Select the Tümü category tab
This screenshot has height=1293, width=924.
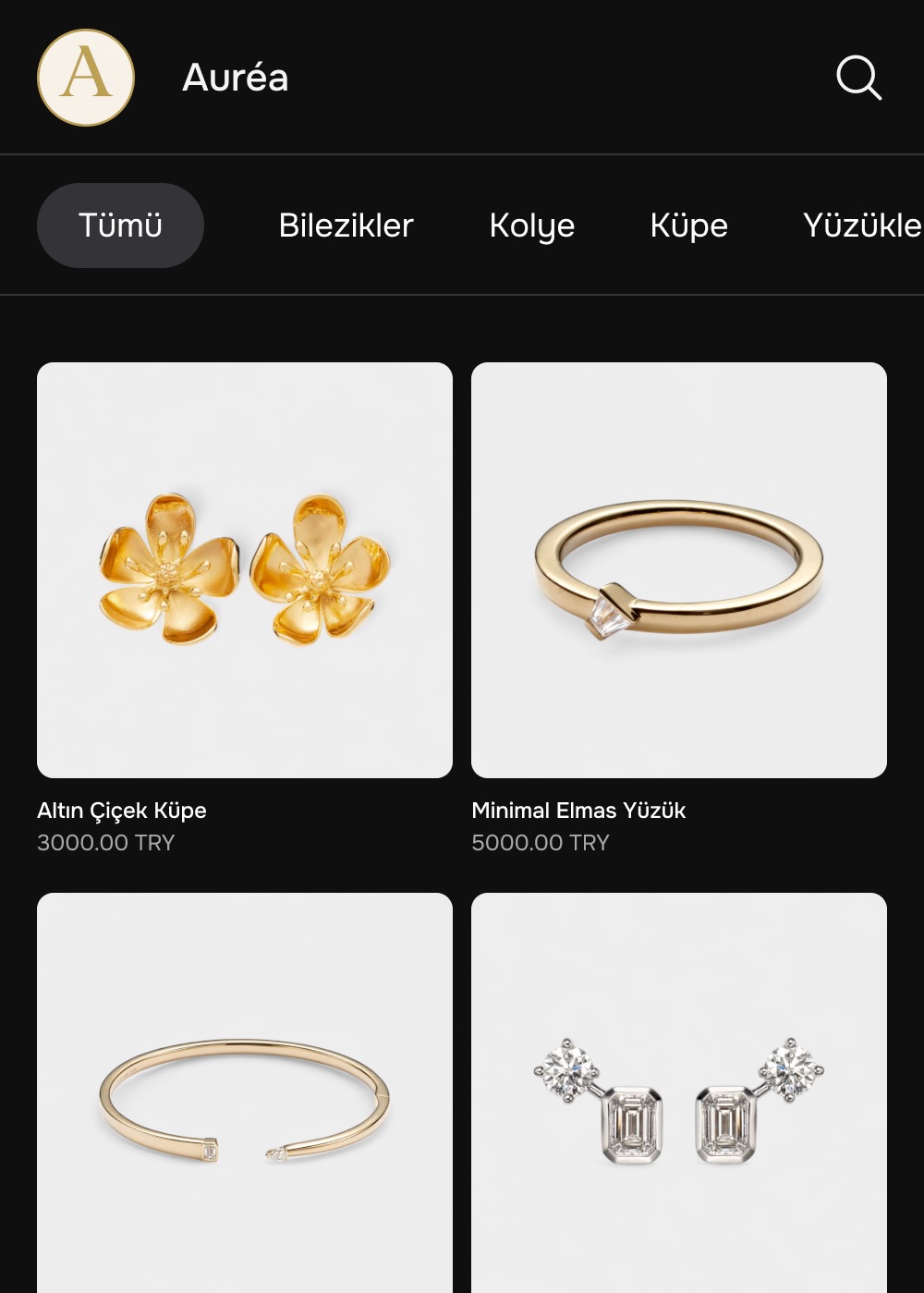tap(120, 226)
